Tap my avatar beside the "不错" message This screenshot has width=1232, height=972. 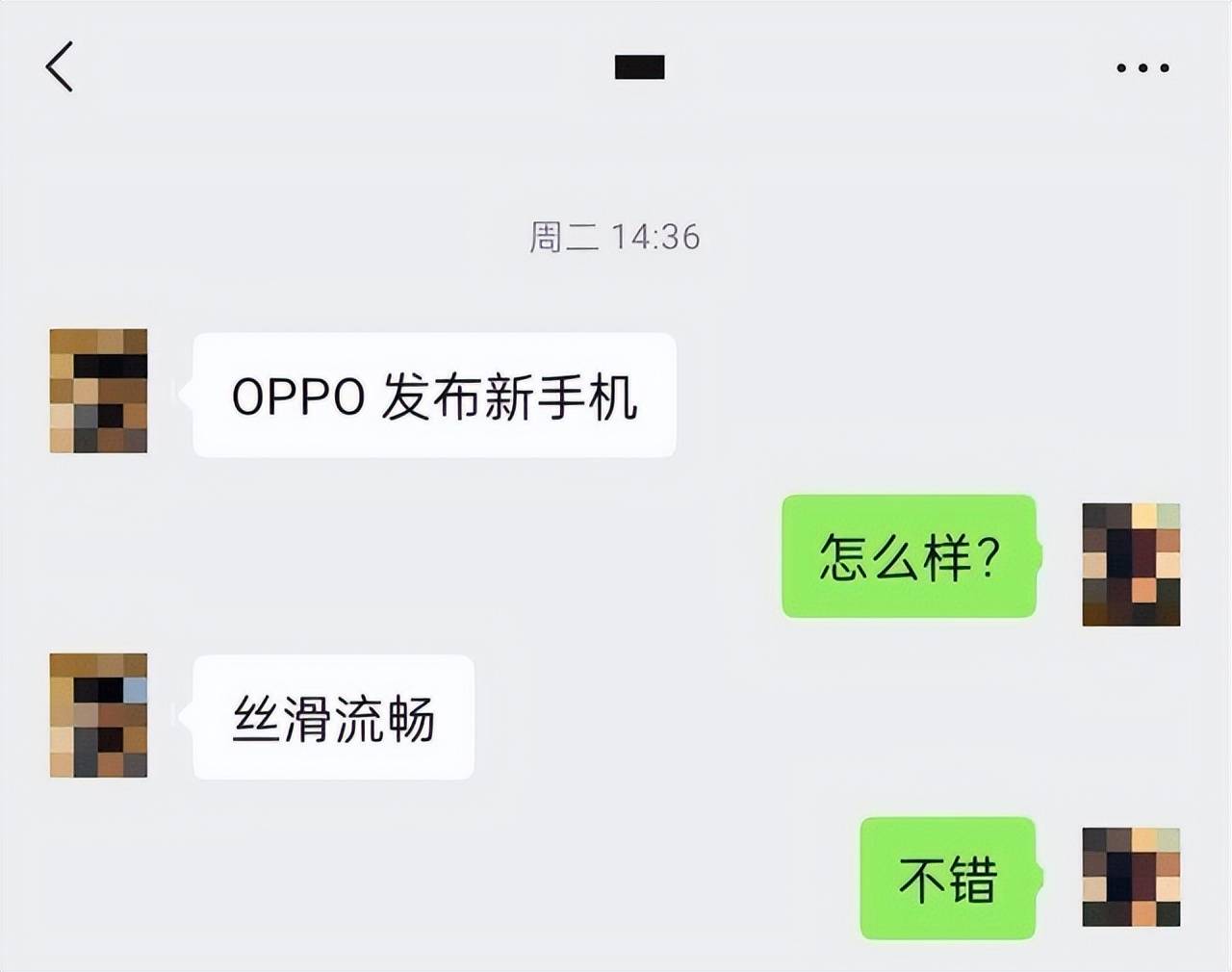click(1131, 877)
